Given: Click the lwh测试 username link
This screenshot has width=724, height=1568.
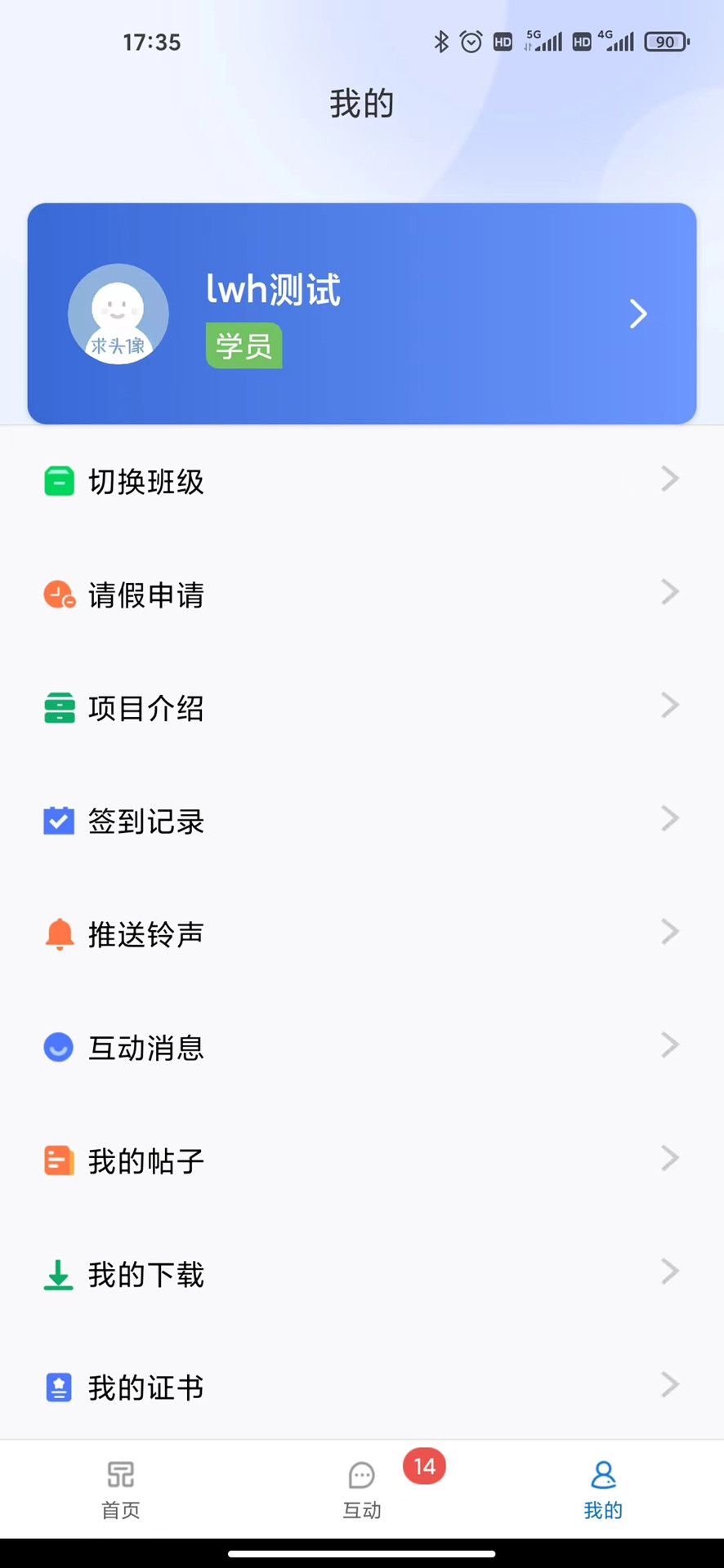Looking at the screenshot, I should 273,290.
